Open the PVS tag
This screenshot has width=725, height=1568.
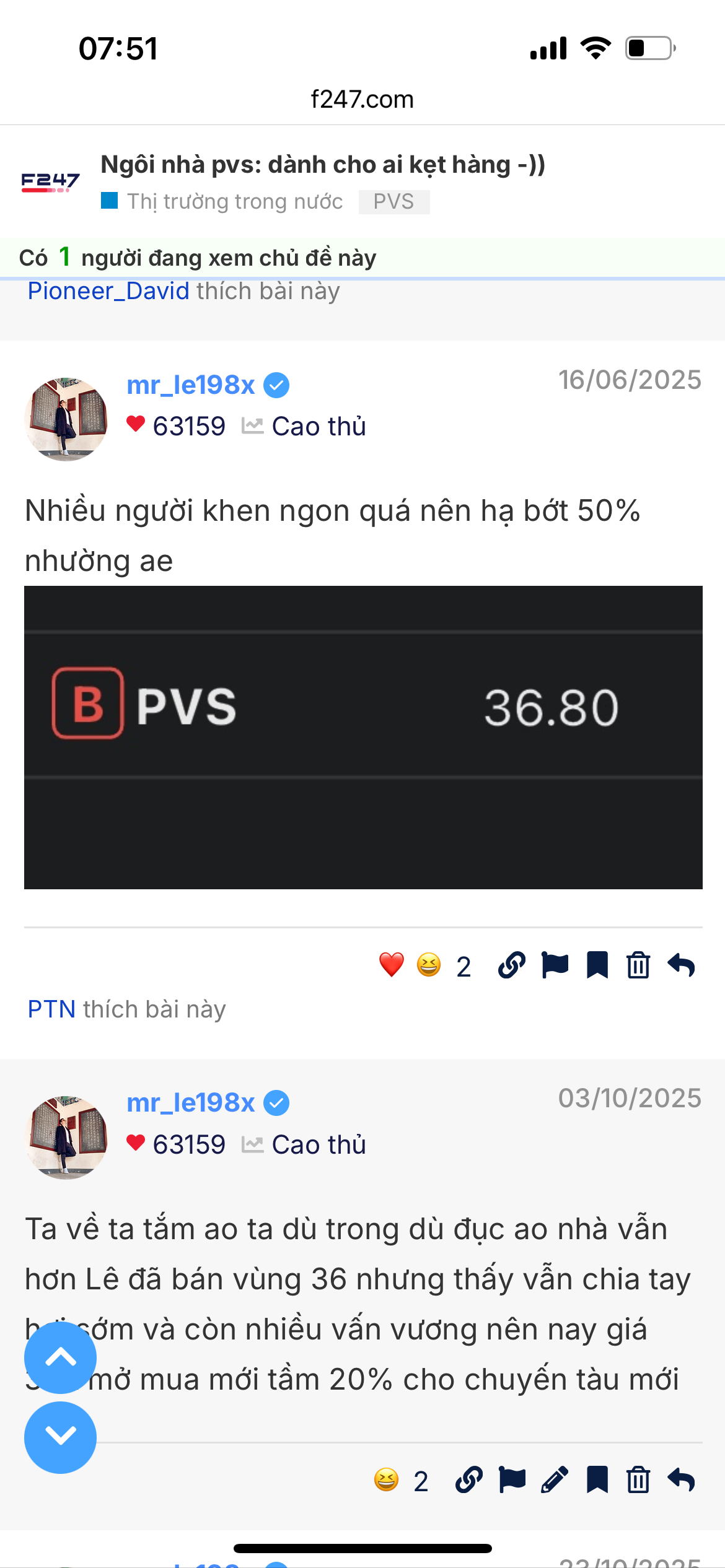click(393, 202)
